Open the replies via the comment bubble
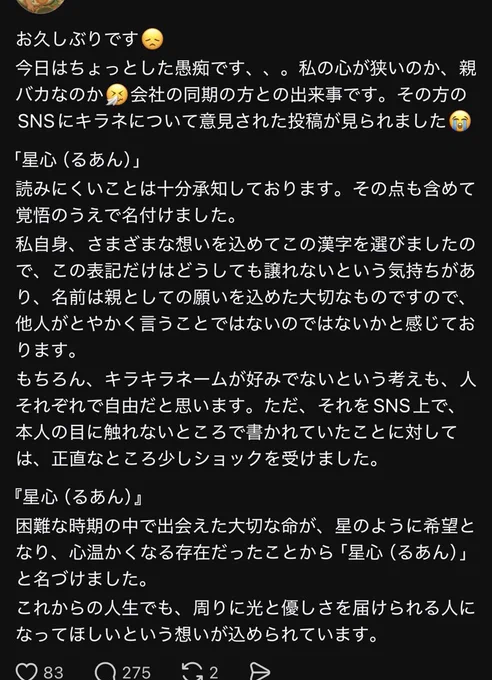 pos(105,672)
